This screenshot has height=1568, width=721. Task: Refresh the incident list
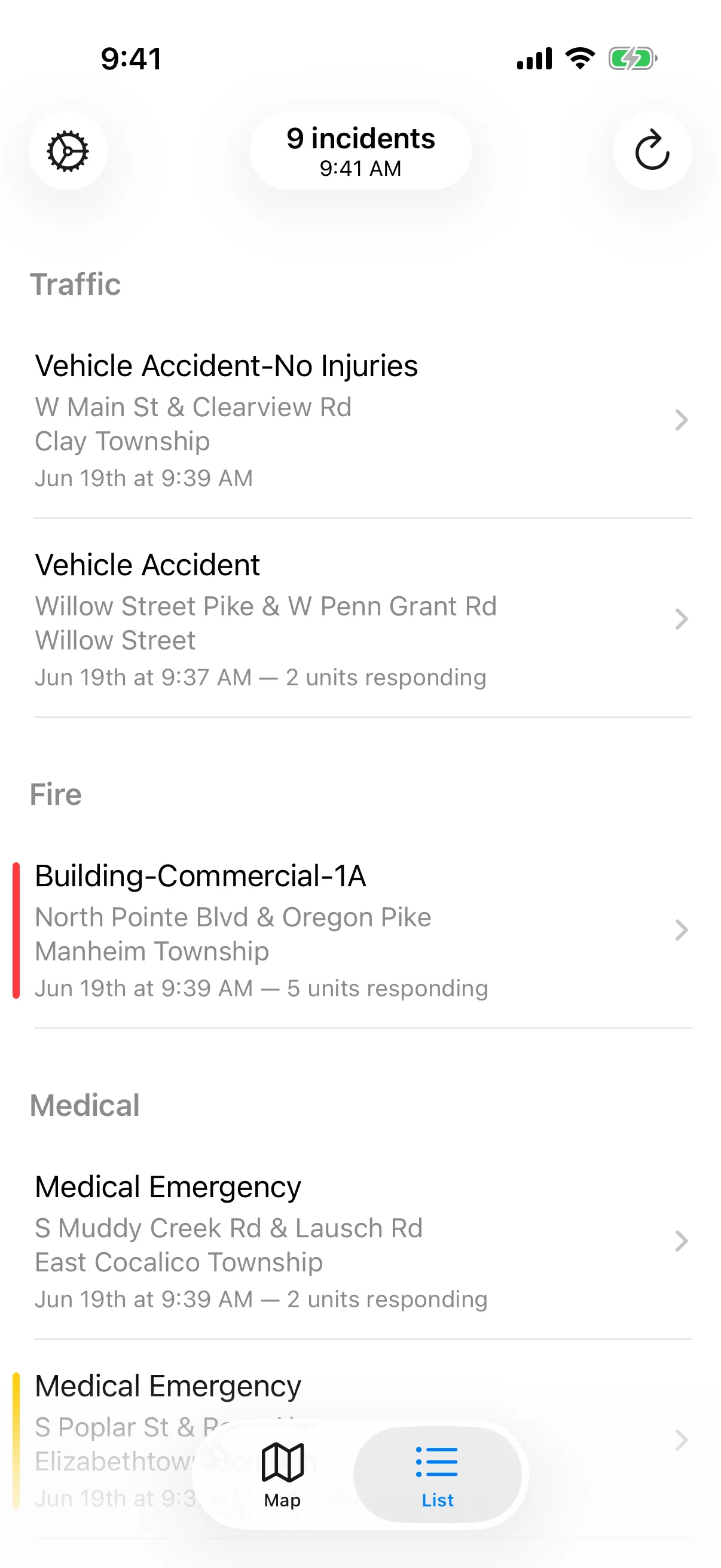click(x=652, y=150)
